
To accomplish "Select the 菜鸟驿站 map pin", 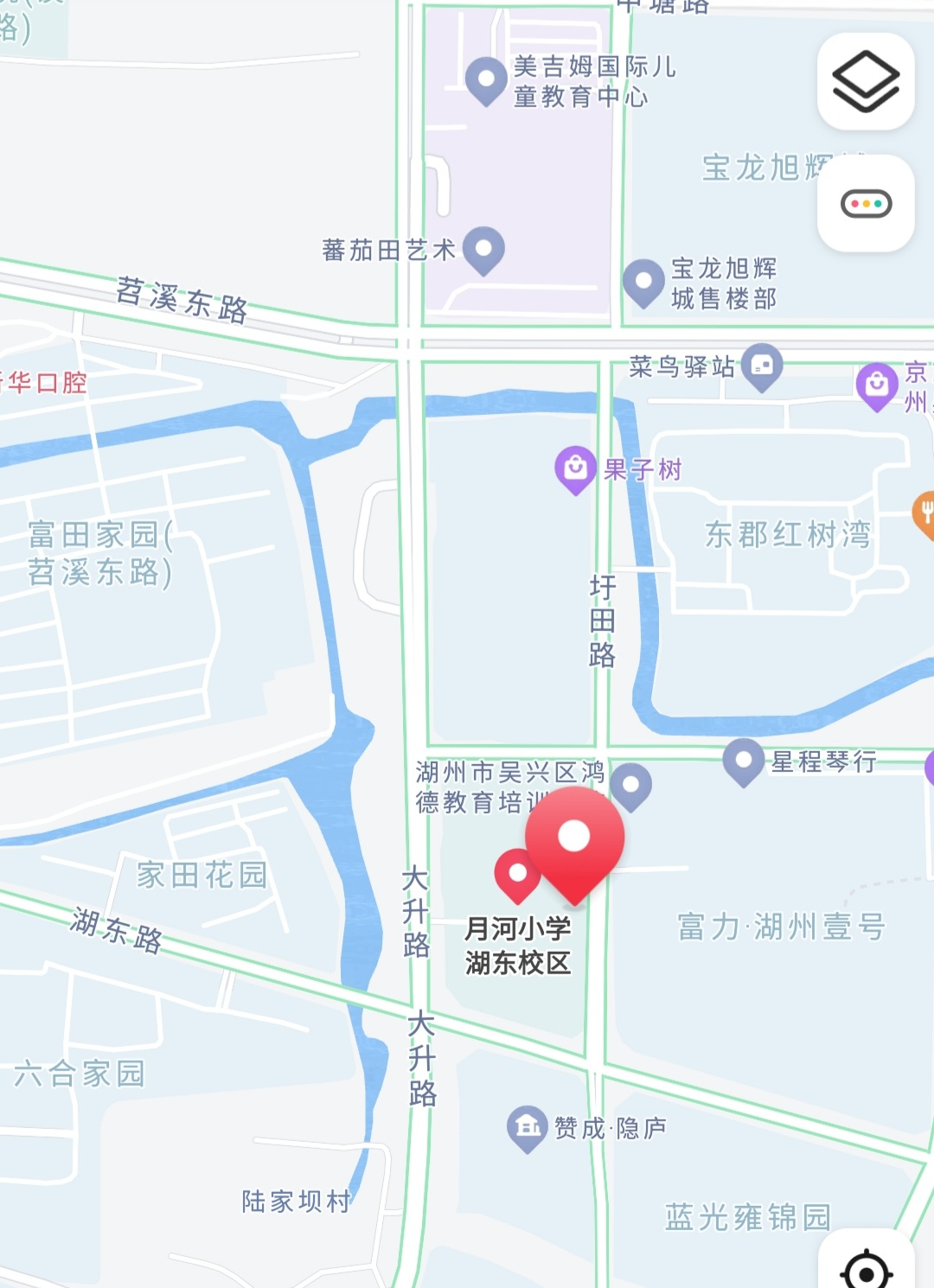I will (762, 367).
